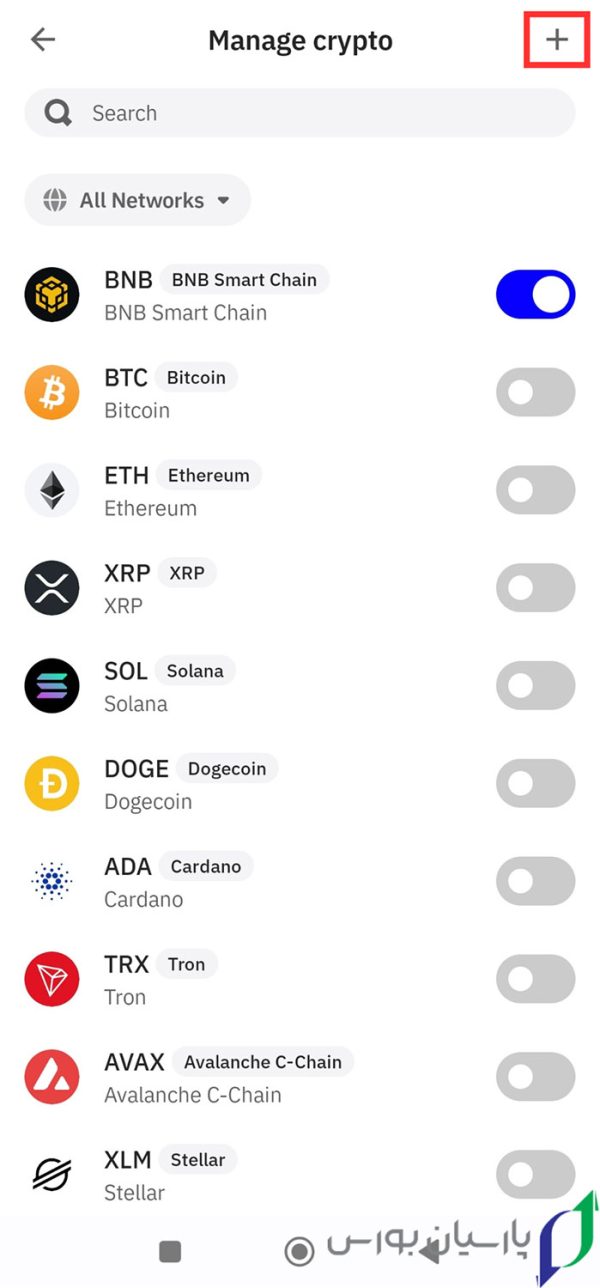This screenshot has width=600, height=1288.
Task: Expand the All Networks dropdown
Action: tap(138, 200)
